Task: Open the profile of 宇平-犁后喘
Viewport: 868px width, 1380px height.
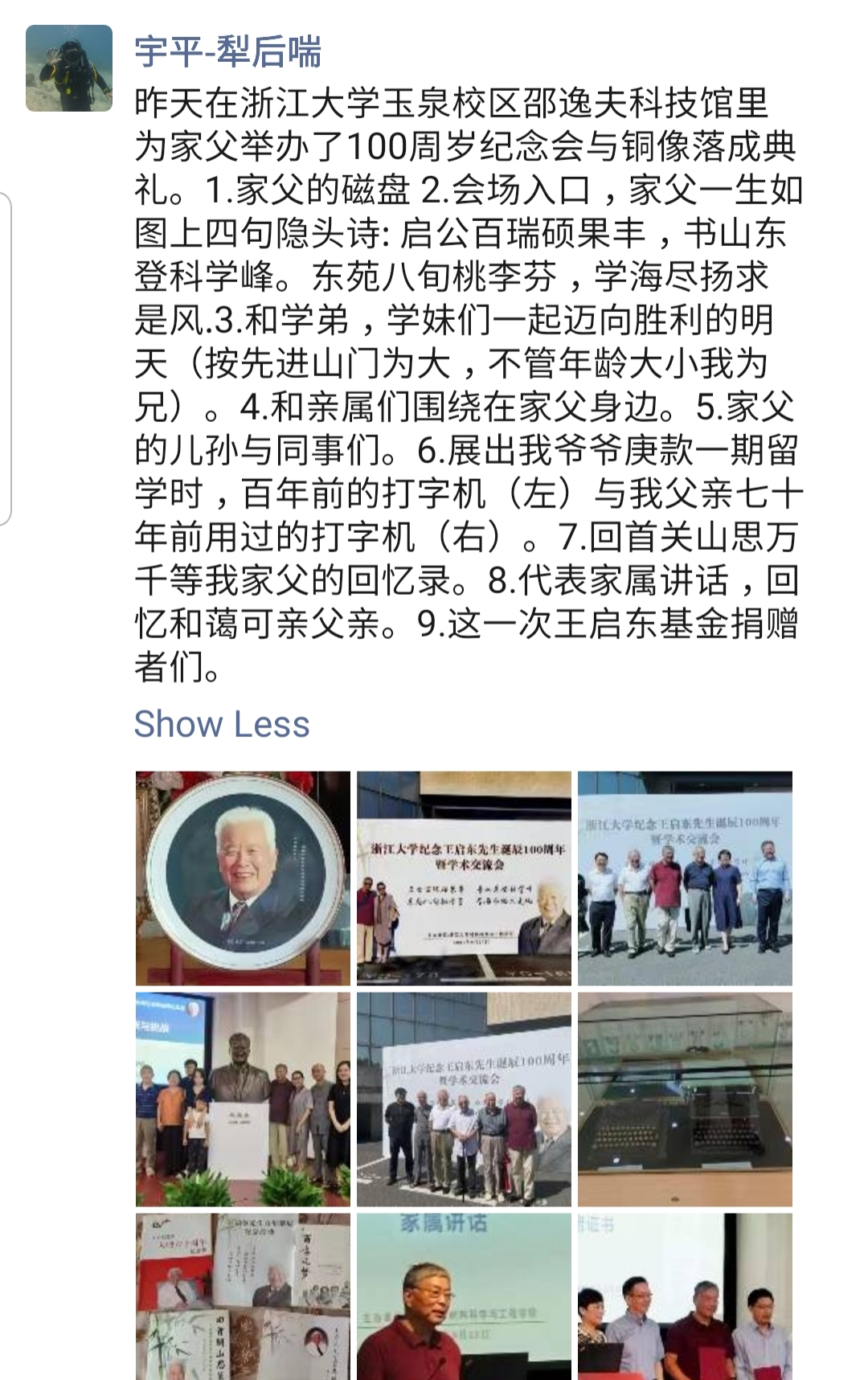Action: (227, 51)
